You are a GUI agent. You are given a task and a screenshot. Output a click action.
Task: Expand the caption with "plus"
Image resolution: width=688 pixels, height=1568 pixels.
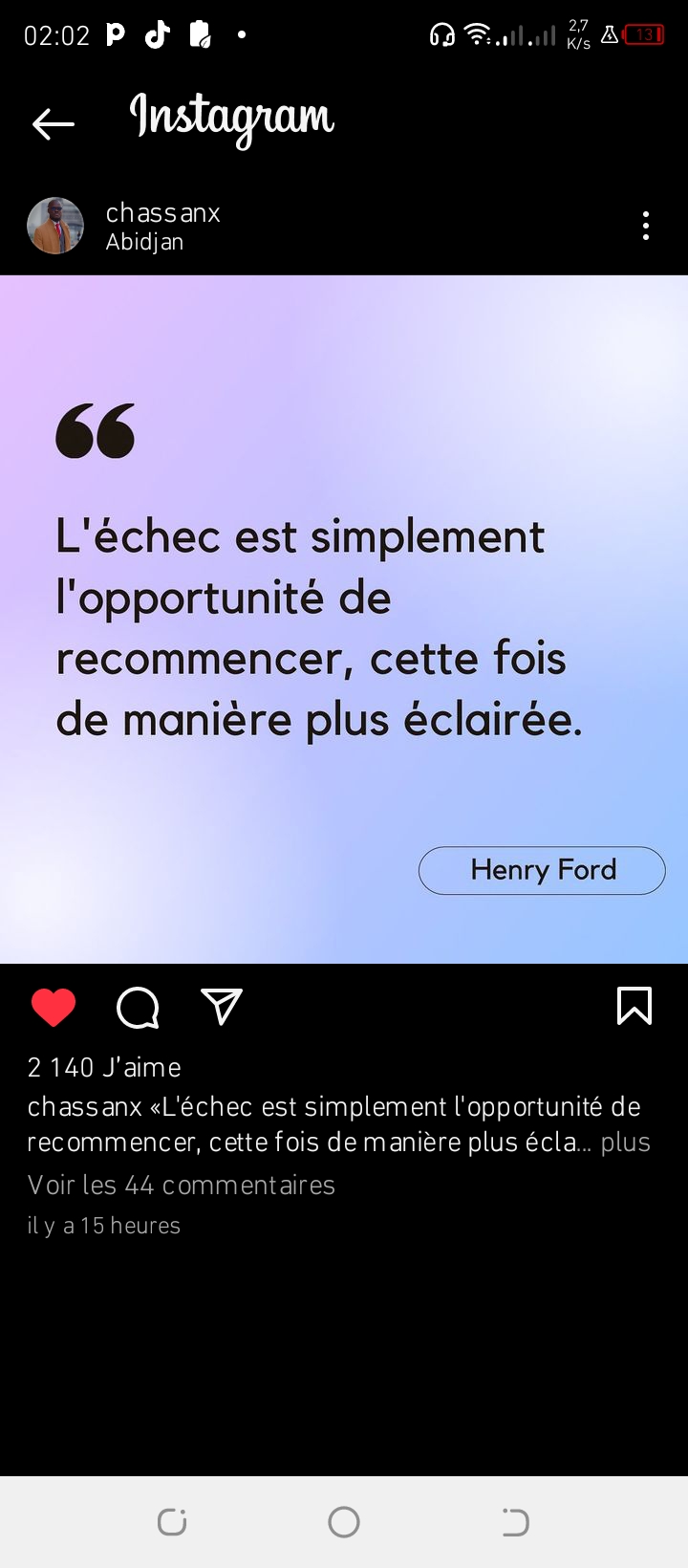tap(625, 1143)
